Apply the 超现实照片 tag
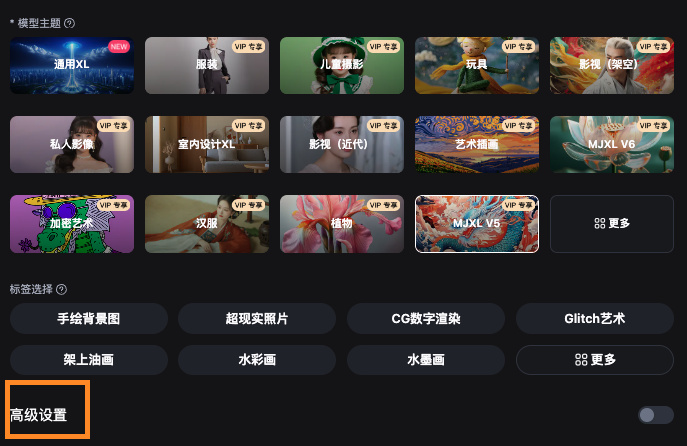 click(x=257, y=318)
